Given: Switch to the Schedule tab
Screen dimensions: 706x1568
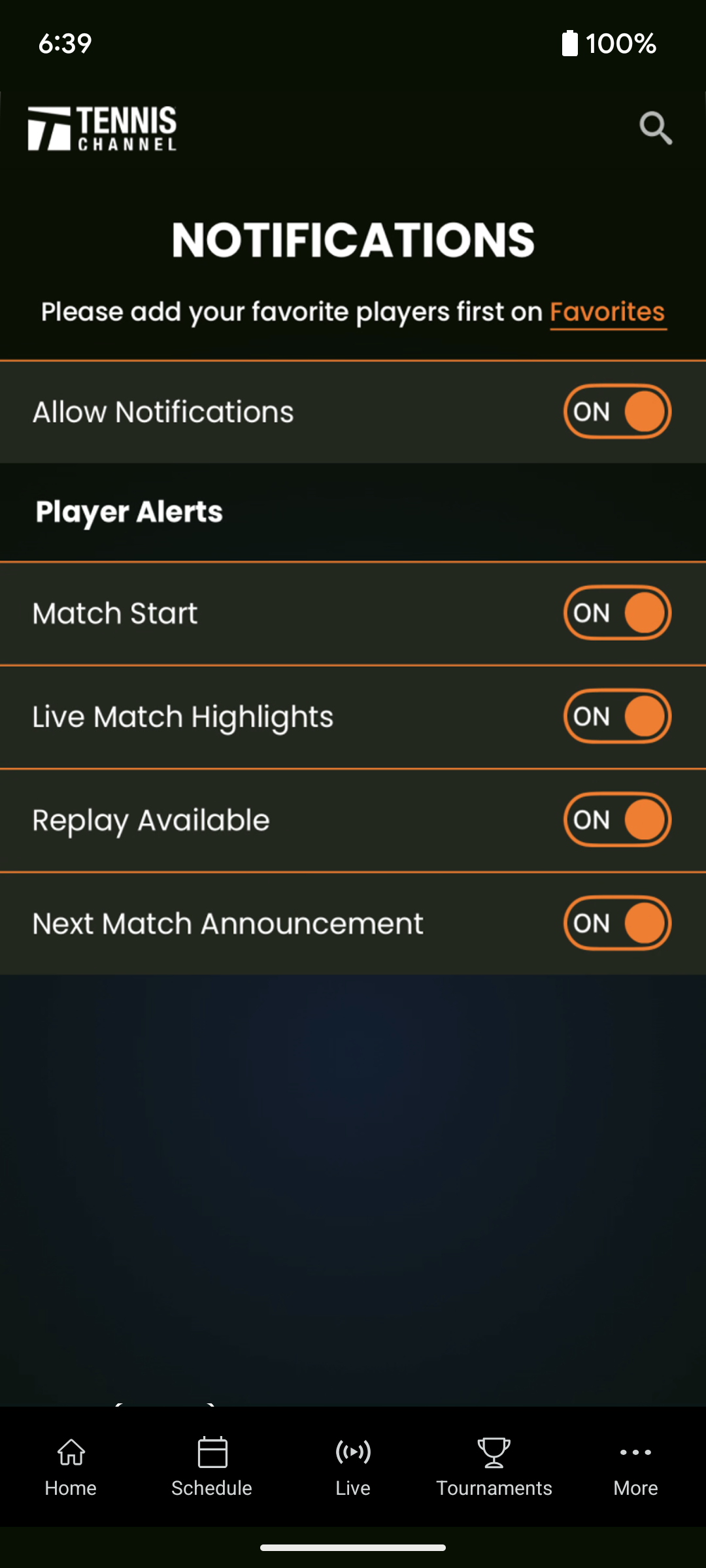Looking at the screenshot, I should click(x=212, y=1467).
